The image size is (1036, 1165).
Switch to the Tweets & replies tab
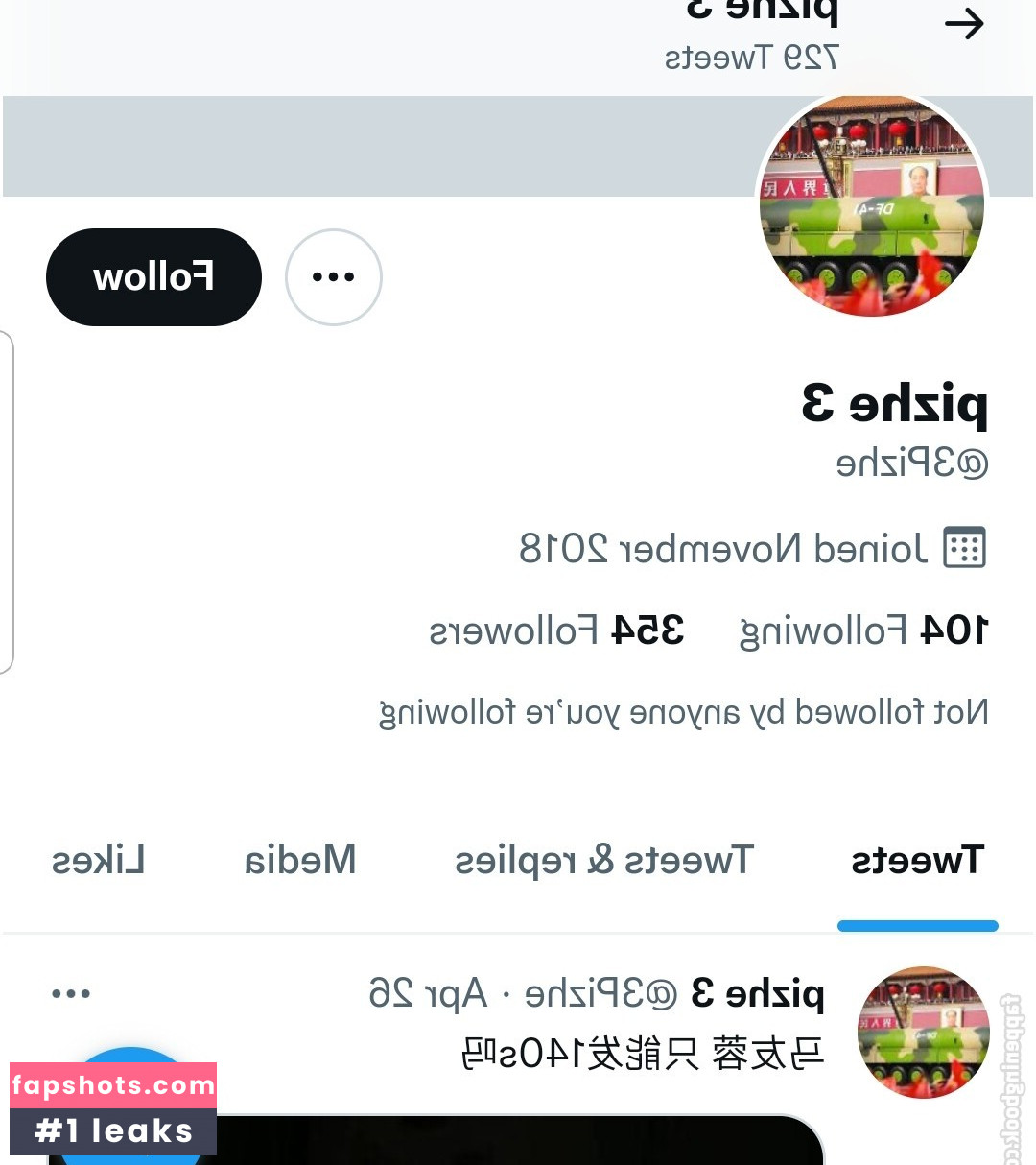604,861
